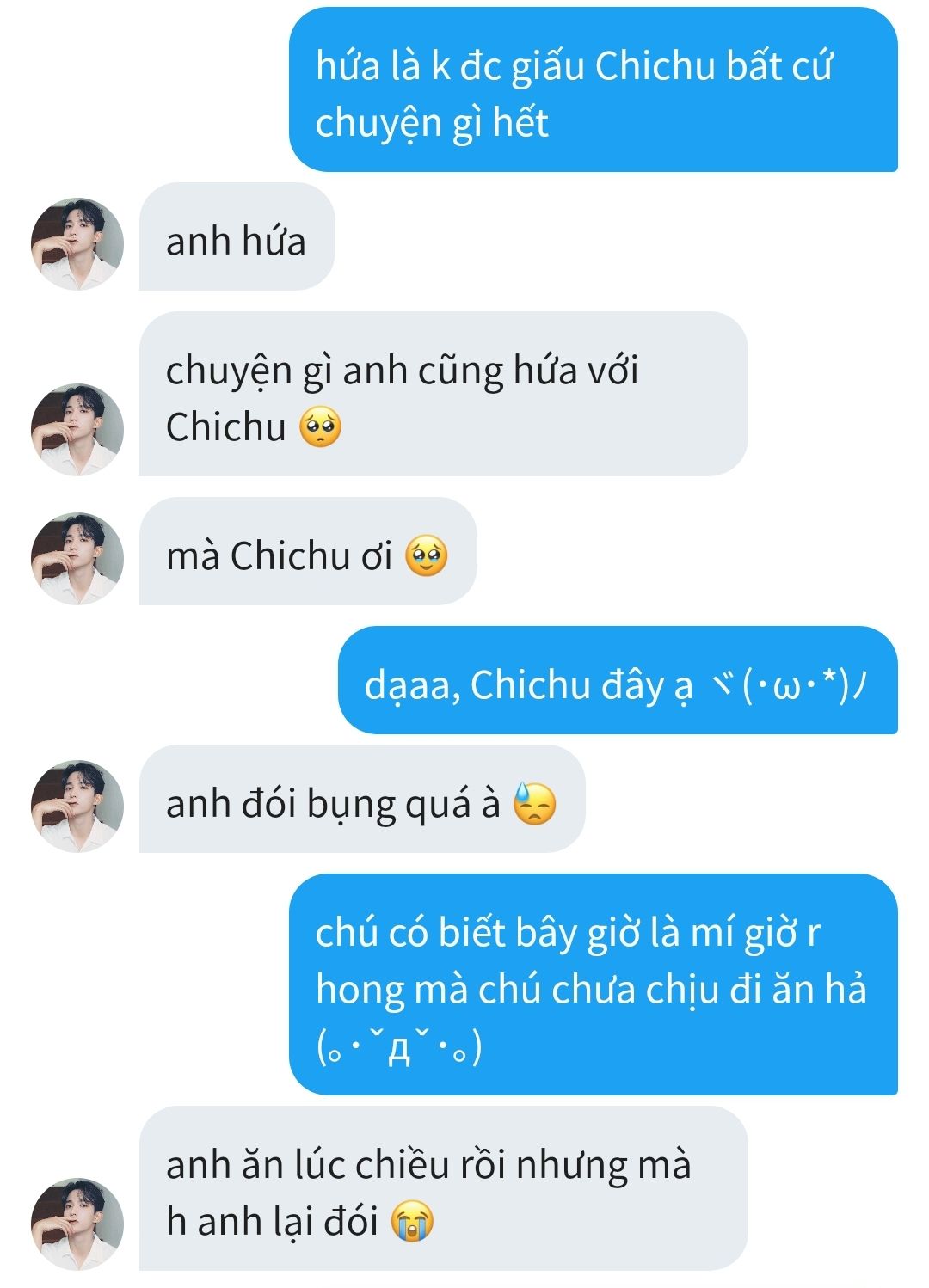View profile from avatar beside "anh đói bụng quá à"
Image resolution: width=929 pixels, height=1288 pixels.
pyautogui.click(x=77, y=806)
